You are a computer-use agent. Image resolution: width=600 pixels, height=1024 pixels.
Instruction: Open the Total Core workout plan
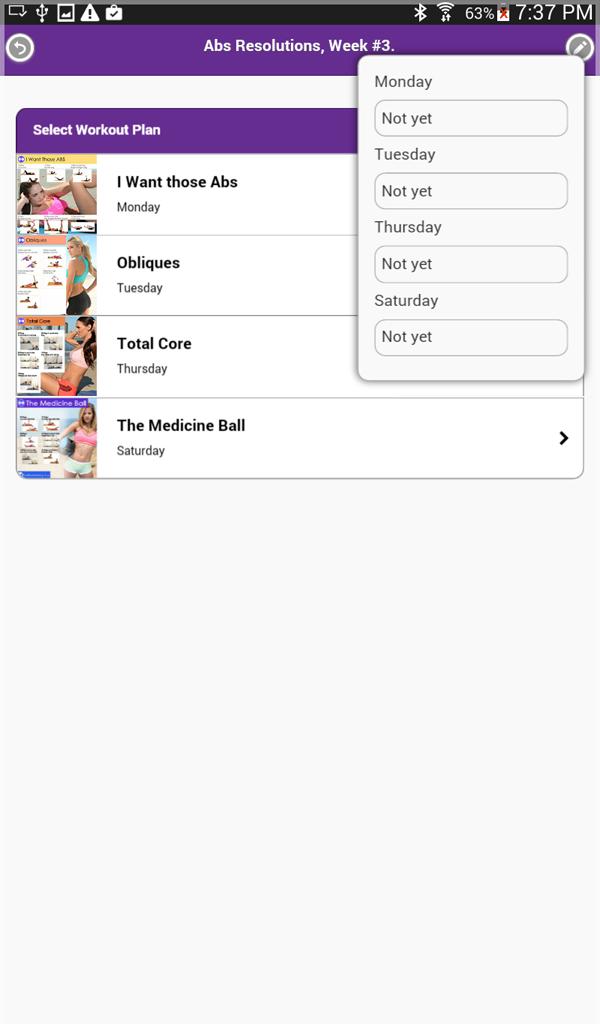coord(200,356)
